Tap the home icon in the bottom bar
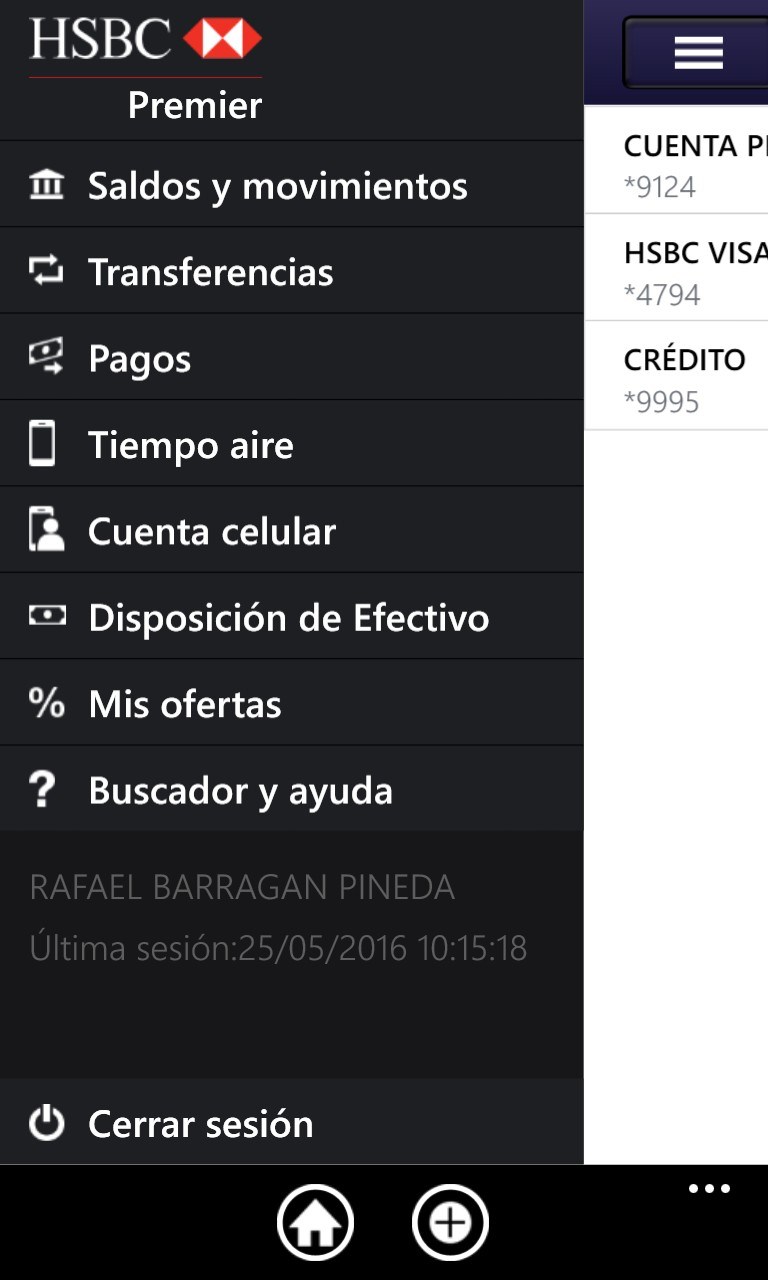Viewport: 768px width, 1280px height. (315, 1222)
